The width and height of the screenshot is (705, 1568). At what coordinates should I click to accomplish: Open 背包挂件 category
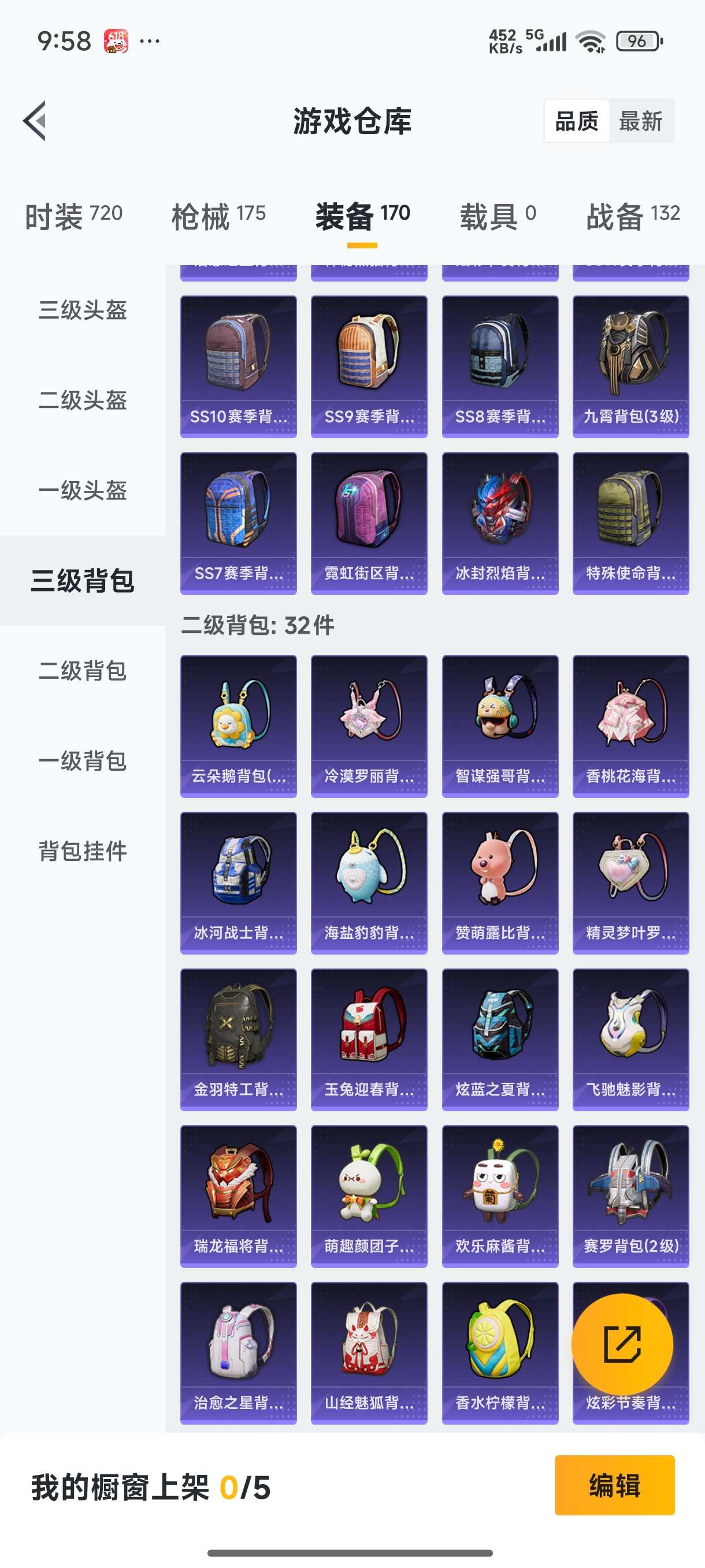point(83,850)
